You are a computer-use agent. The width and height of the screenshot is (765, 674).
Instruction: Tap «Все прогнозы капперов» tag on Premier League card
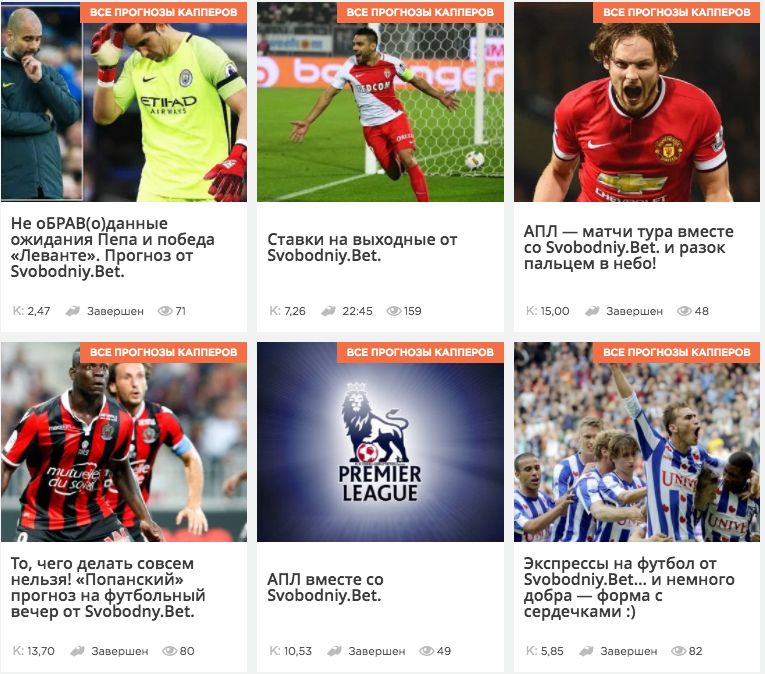(420, 353)
